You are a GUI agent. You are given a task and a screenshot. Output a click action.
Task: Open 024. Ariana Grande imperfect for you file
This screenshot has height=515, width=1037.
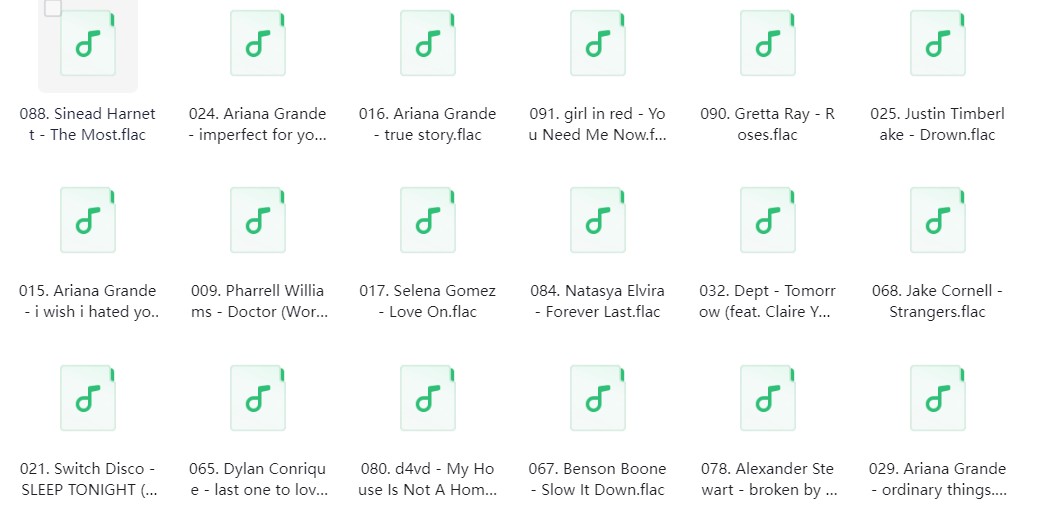pos(258,44)
